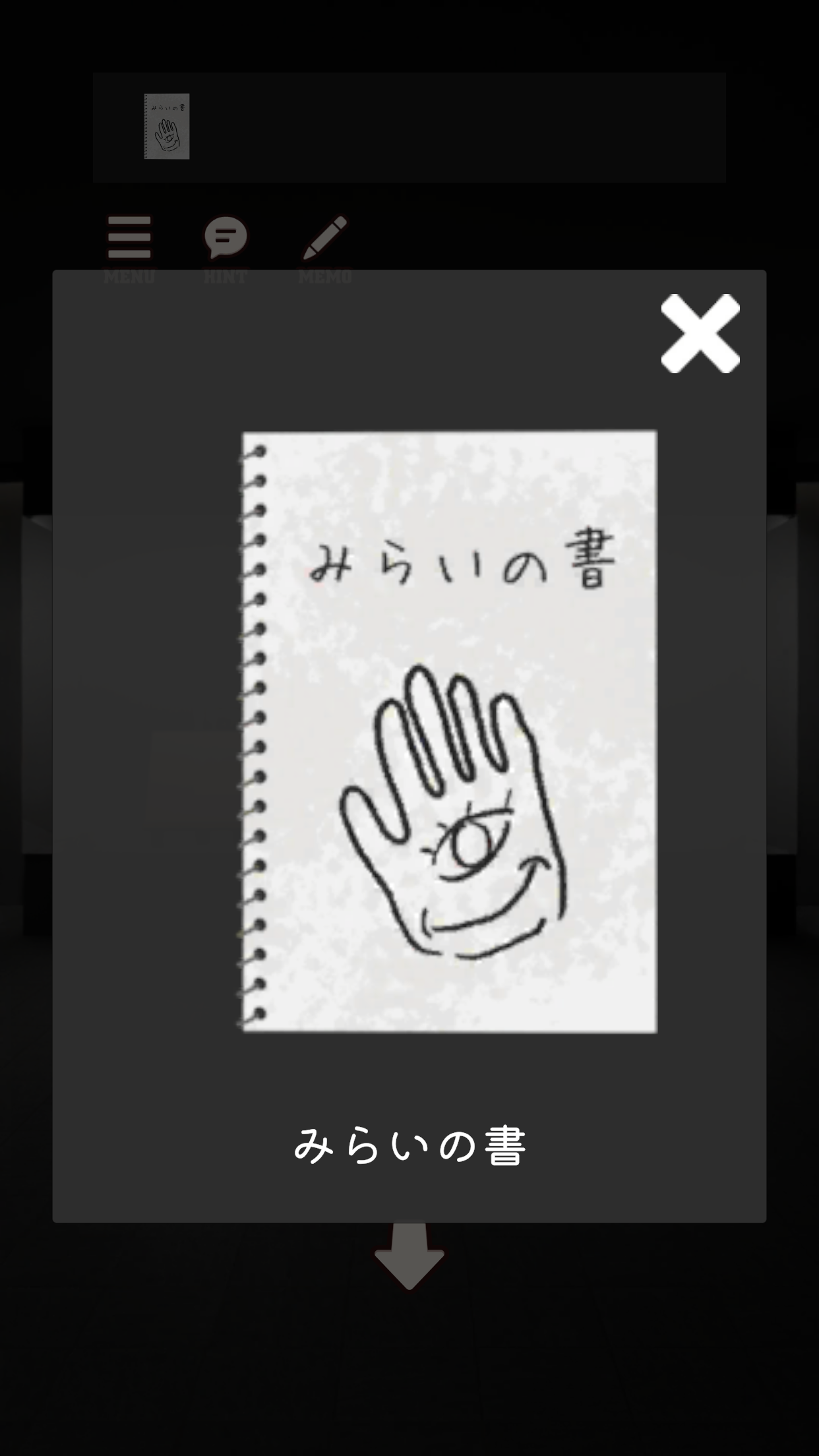Select the notebook item in inventory

167,127
